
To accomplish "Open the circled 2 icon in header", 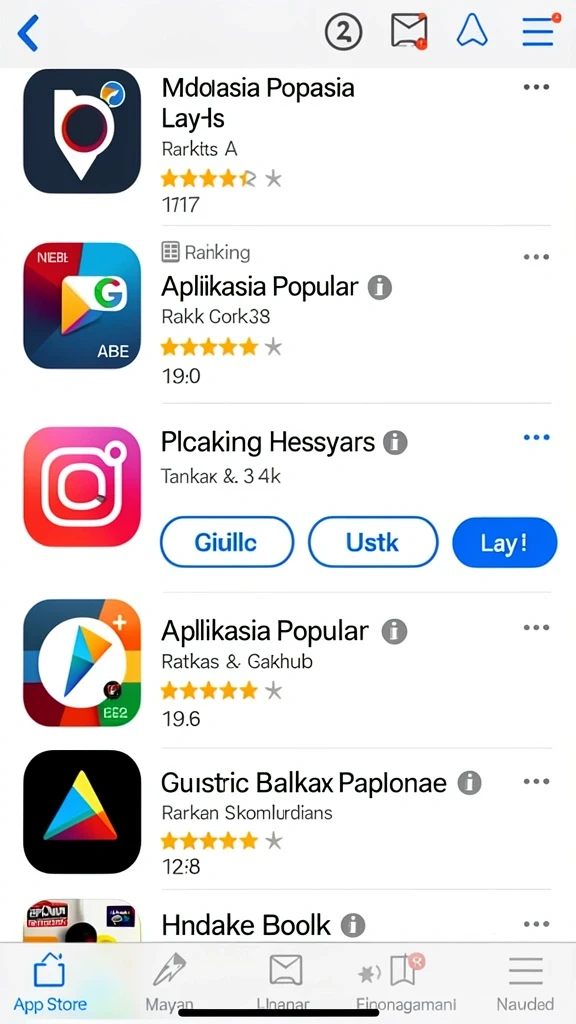I will coord(343,31).
